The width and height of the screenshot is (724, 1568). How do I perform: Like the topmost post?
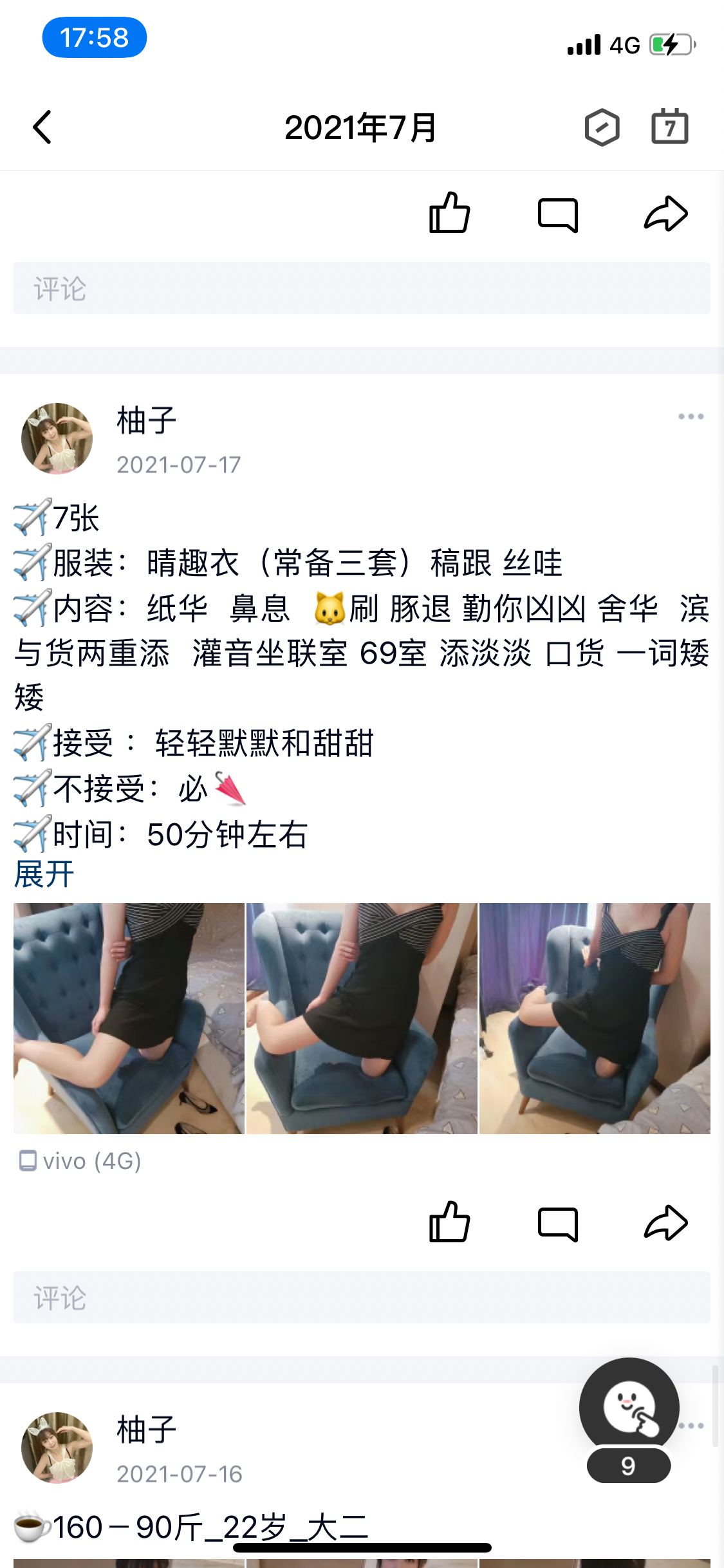(x=449, y=213)
